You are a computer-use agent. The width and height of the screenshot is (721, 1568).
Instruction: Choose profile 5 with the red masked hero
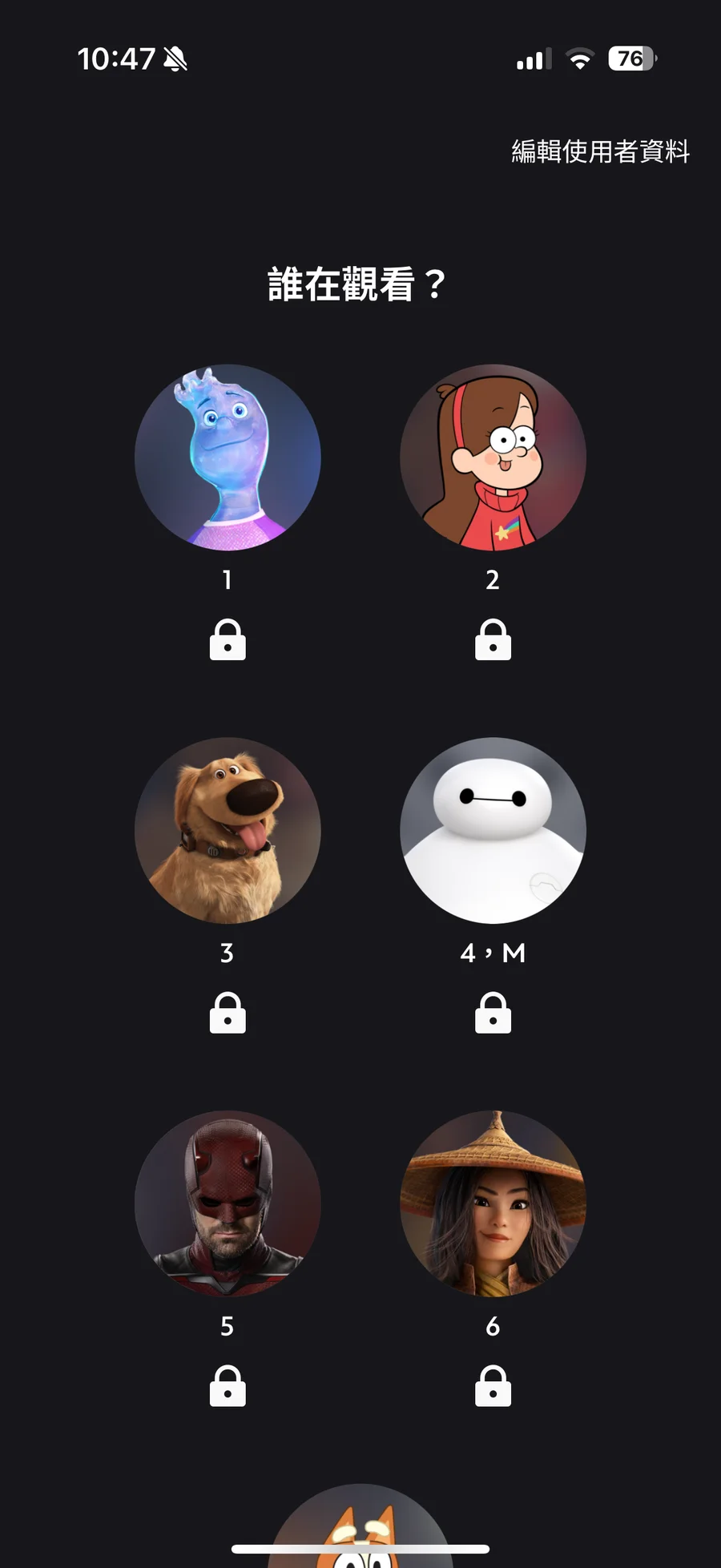click(228, 1203)
